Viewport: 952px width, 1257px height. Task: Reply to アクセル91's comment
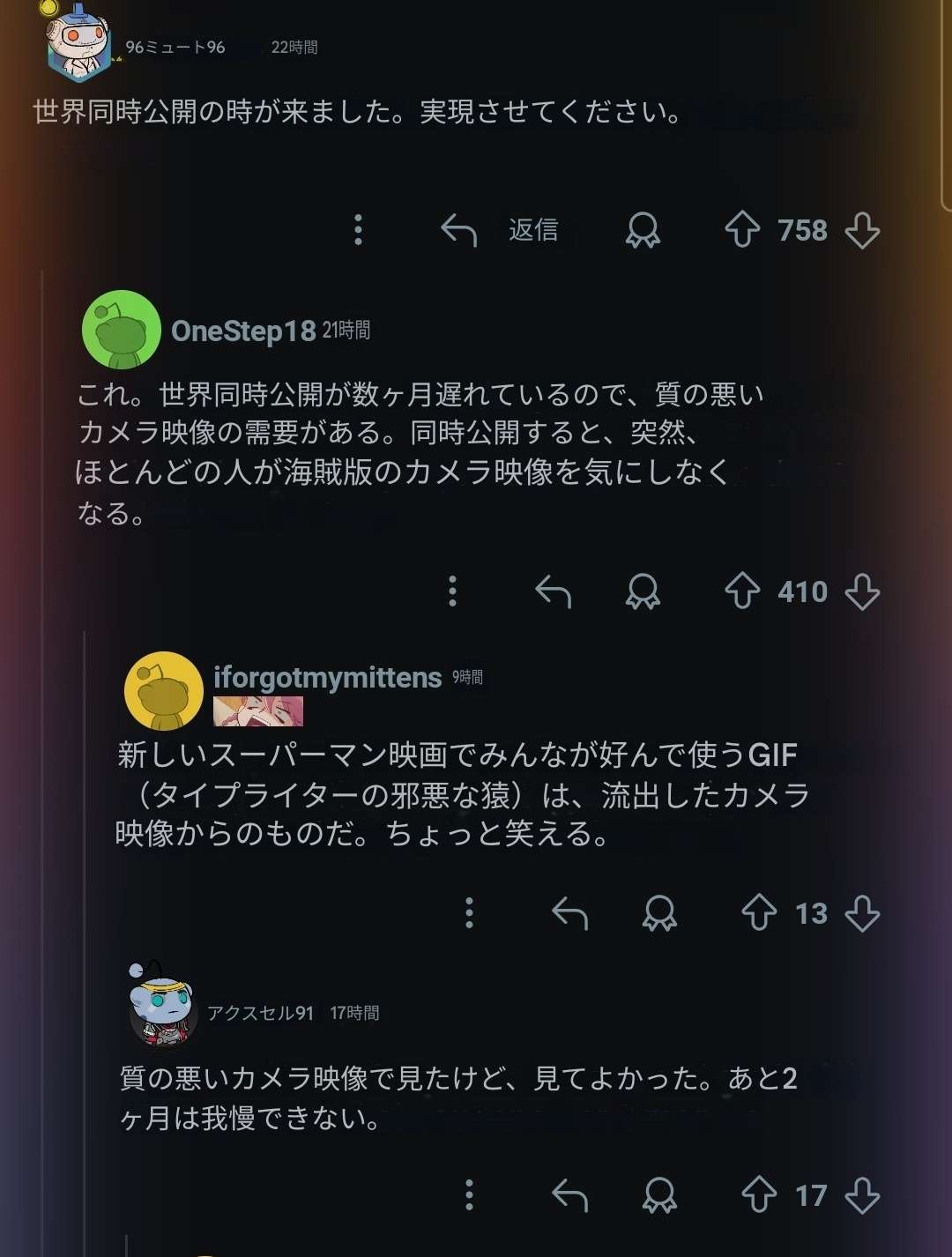click(x=570, y=1195)
